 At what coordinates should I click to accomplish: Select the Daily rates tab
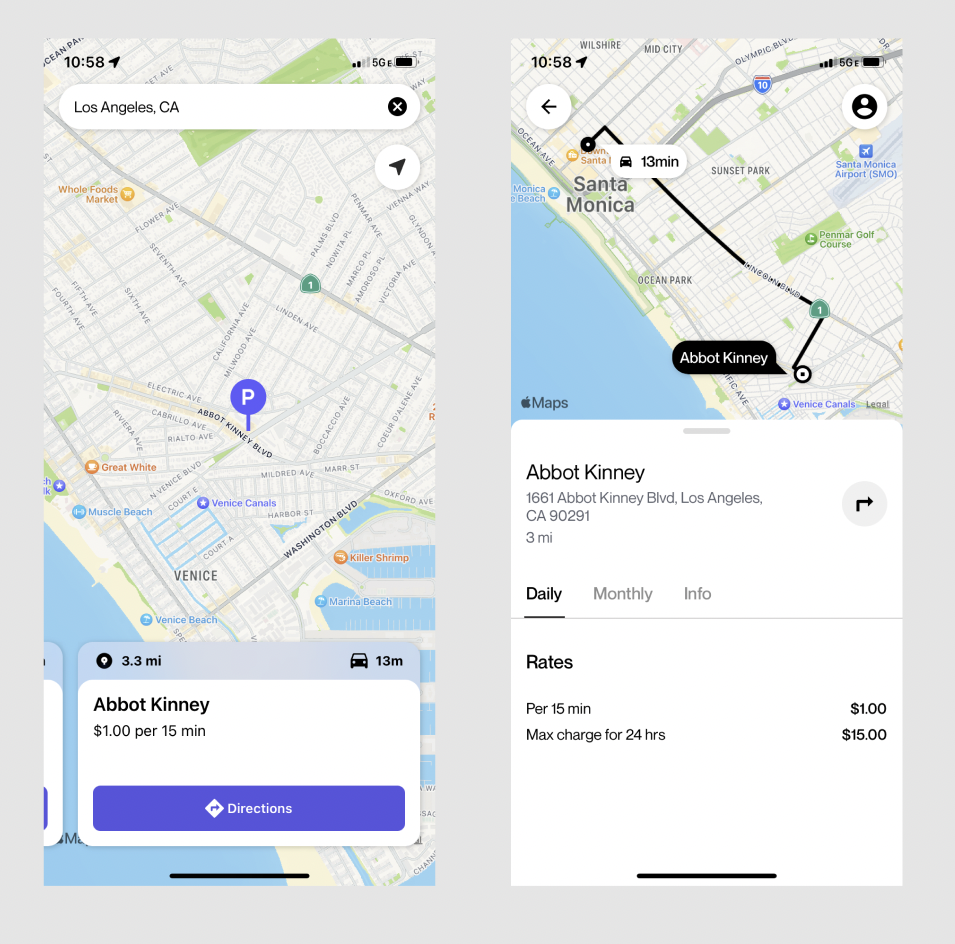coord(544,594)
